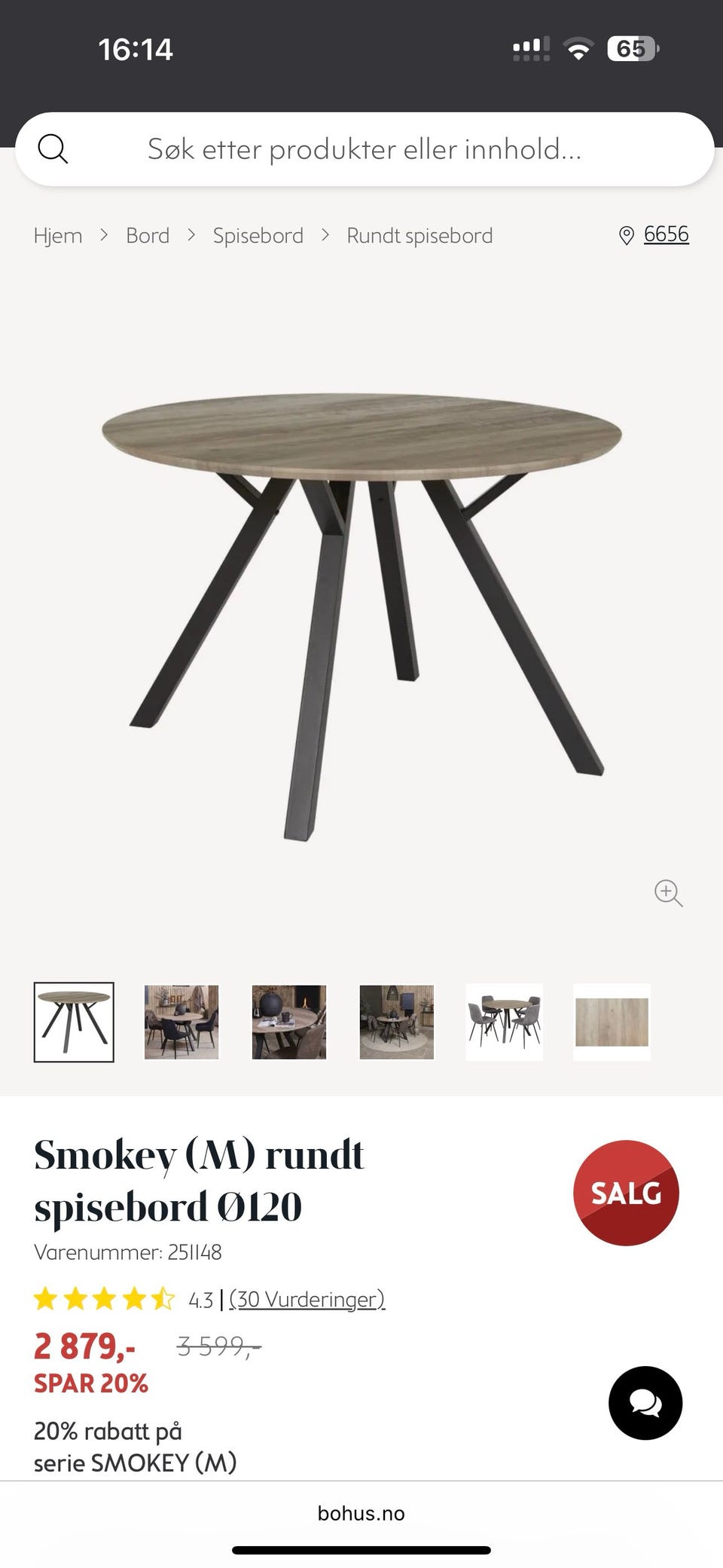Open the 30 Vurderinger reviews link
The width and height of the screenshot is (723, 1568).
[x=307, y=1299]
